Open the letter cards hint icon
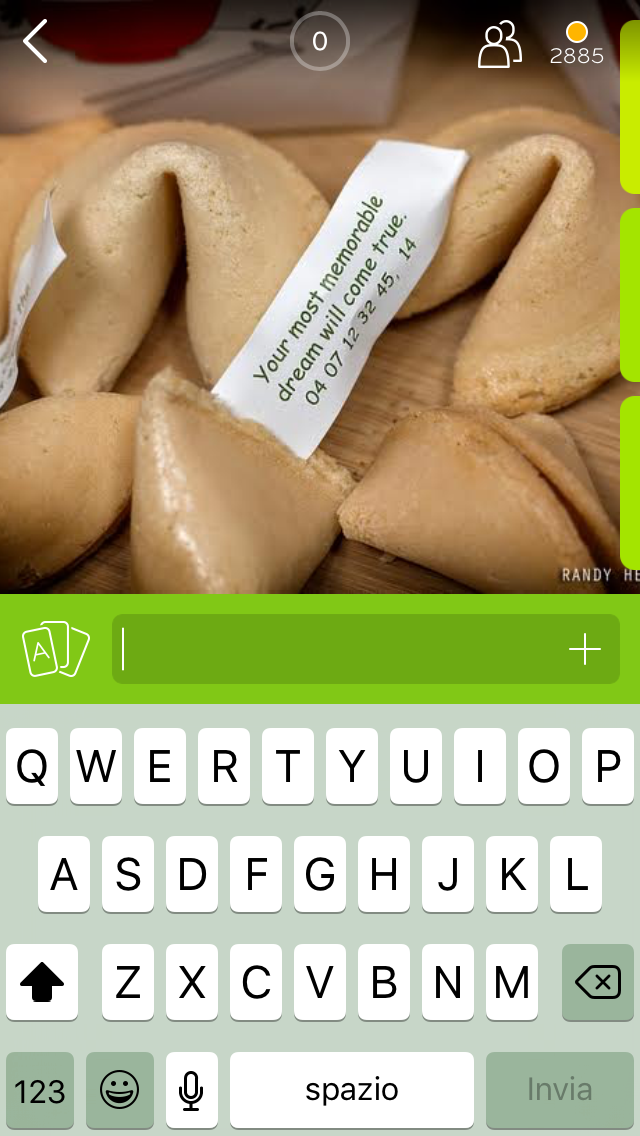Image resolution: width=640 pixels, height=1136 pixels. tap(56, 649)
